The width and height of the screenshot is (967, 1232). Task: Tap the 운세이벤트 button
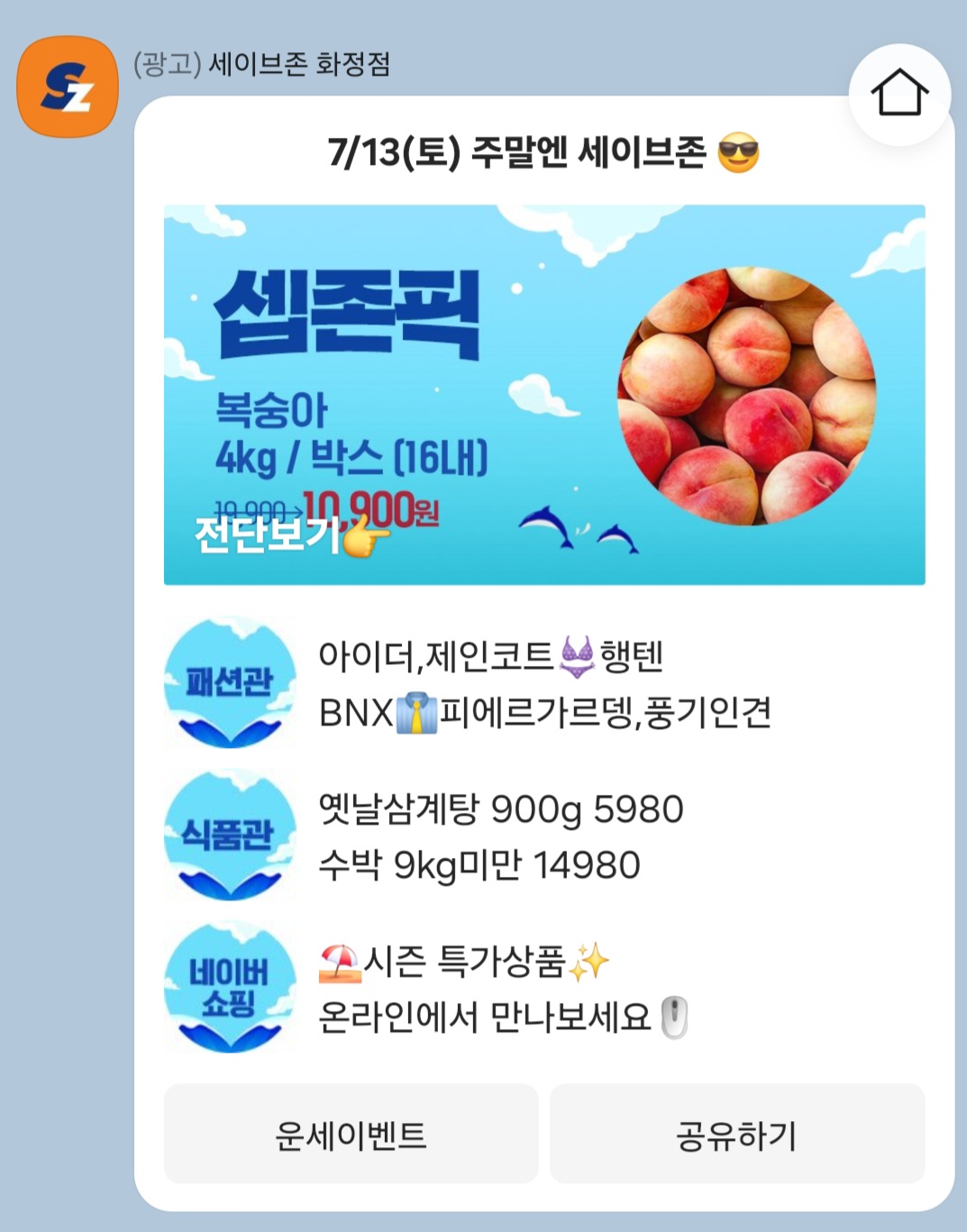351,1135
